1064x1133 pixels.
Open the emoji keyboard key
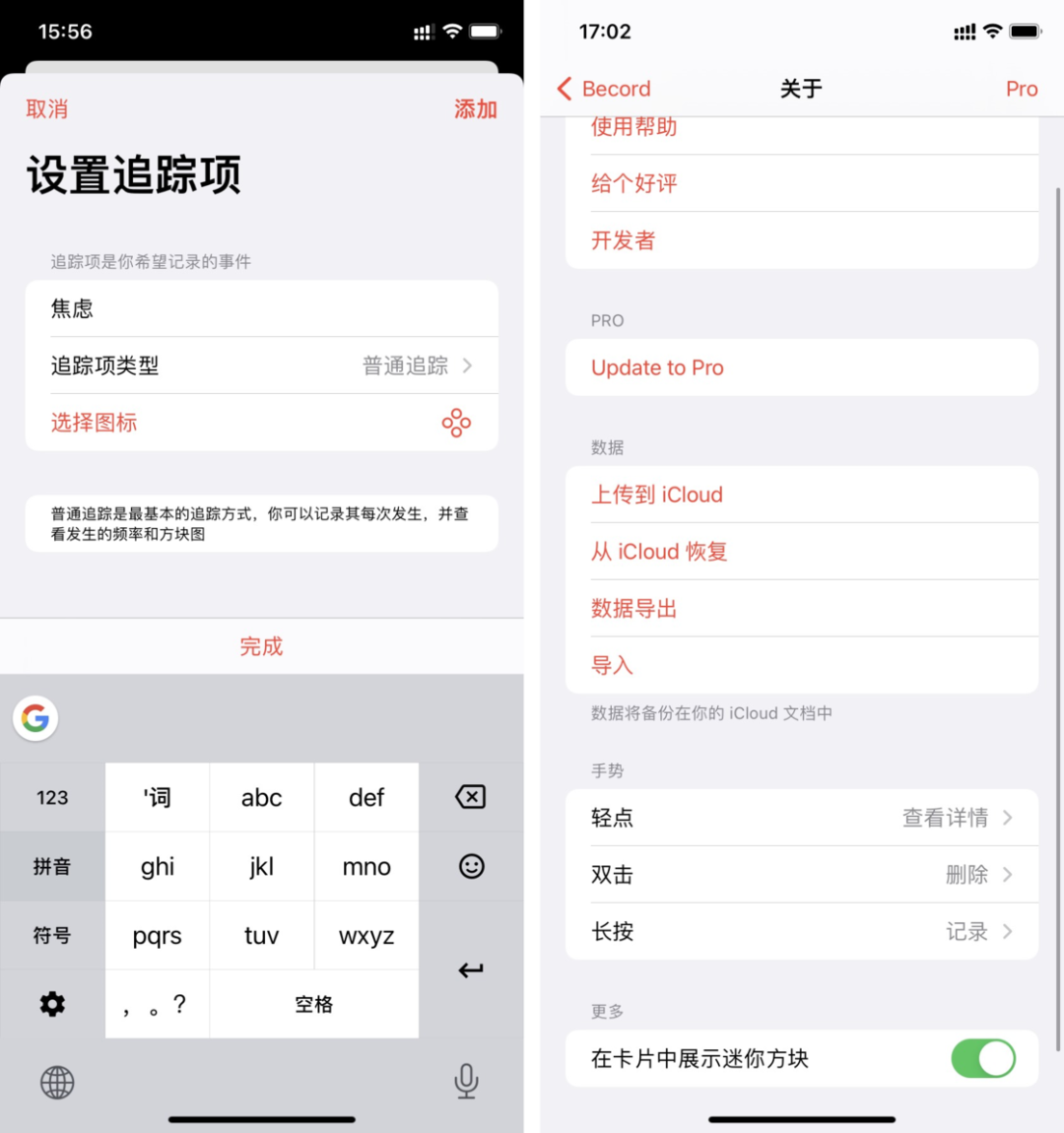tap(471, 866)
